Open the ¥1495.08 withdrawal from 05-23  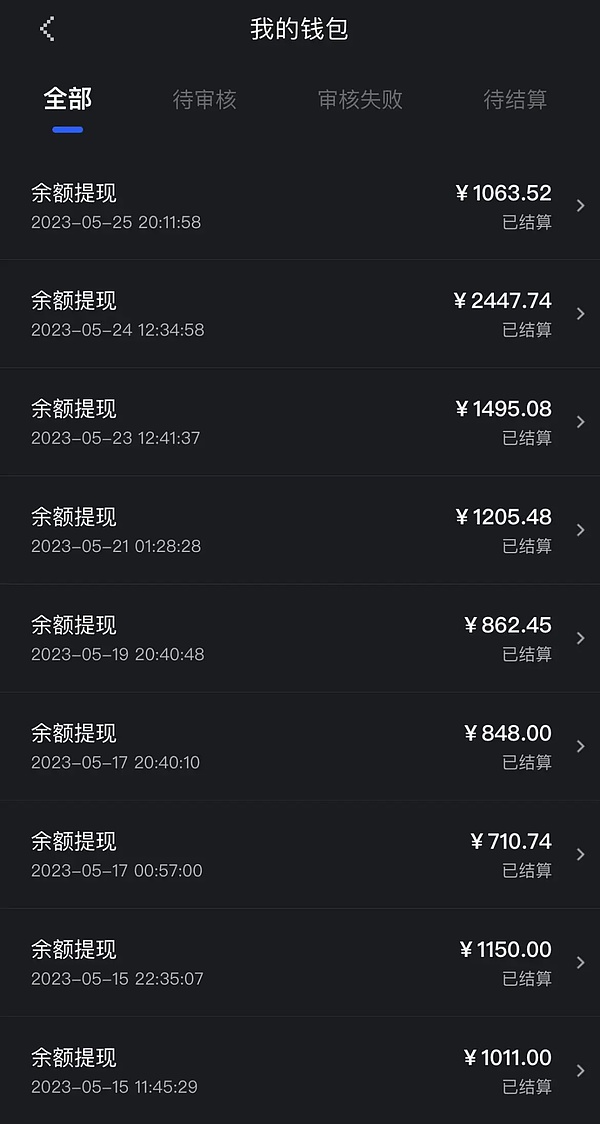pyautogui.click(x=300, y=422)
